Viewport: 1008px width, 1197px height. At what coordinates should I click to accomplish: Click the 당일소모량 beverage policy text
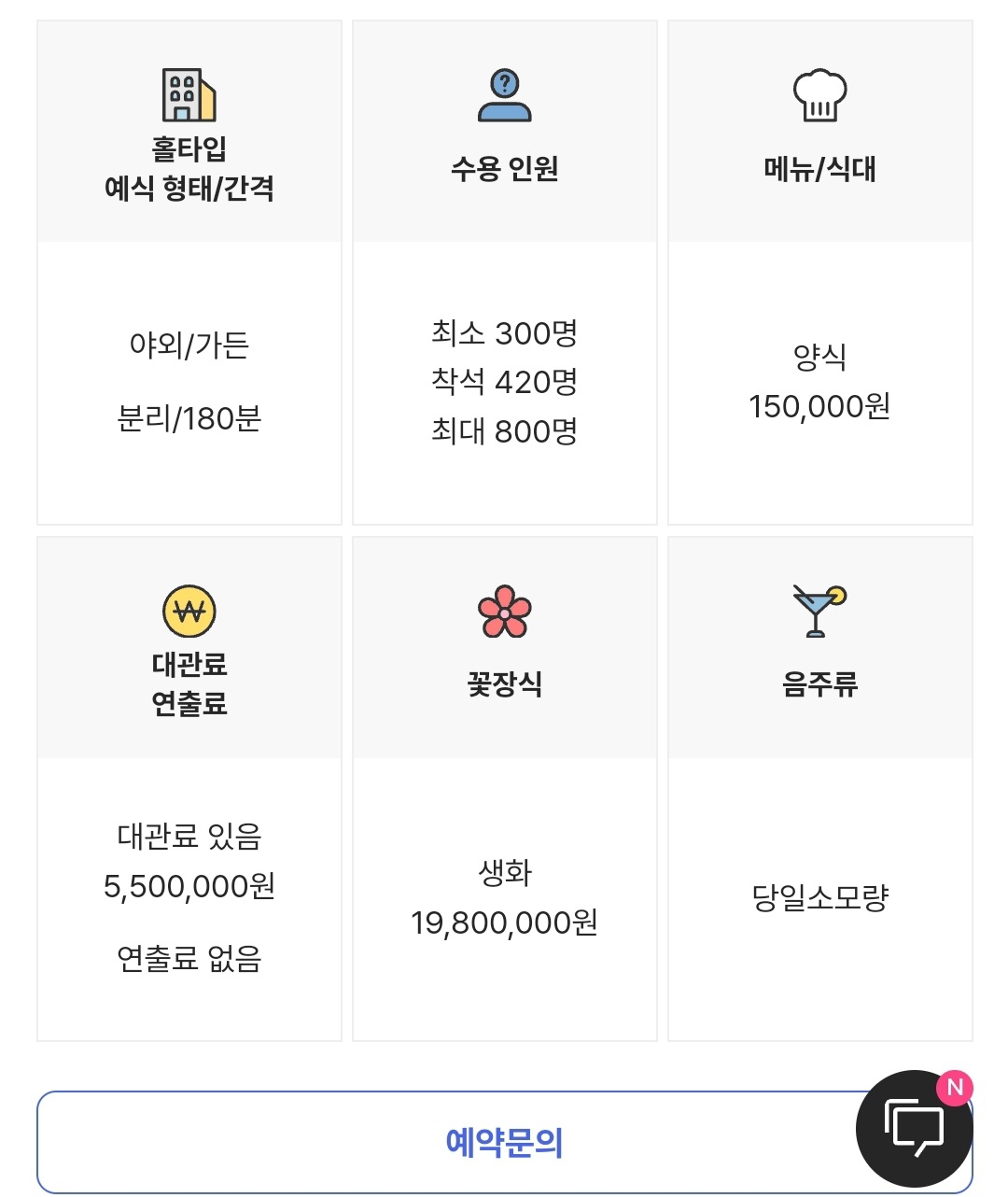point(819,896)
